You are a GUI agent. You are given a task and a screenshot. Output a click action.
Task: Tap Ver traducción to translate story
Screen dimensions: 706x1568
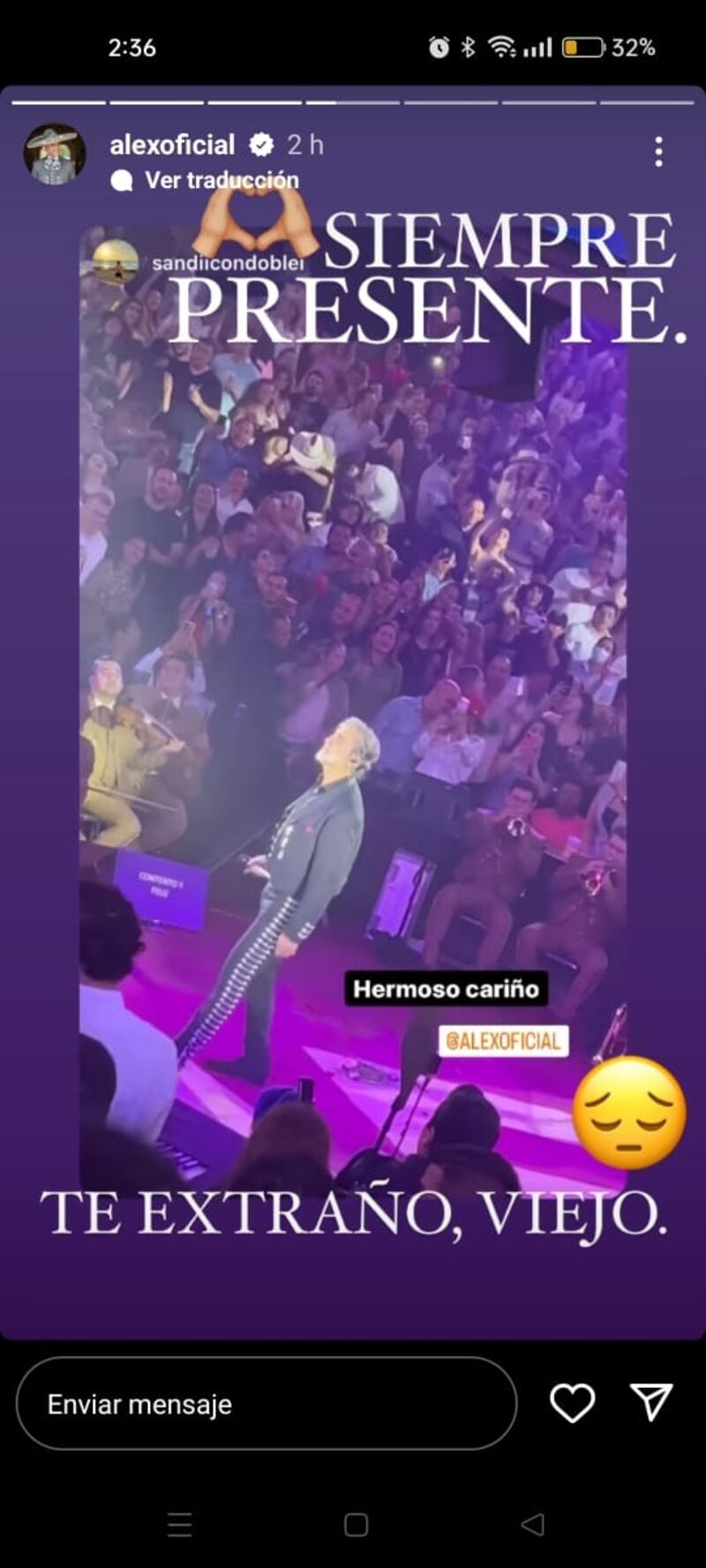[x=221, y=180]
